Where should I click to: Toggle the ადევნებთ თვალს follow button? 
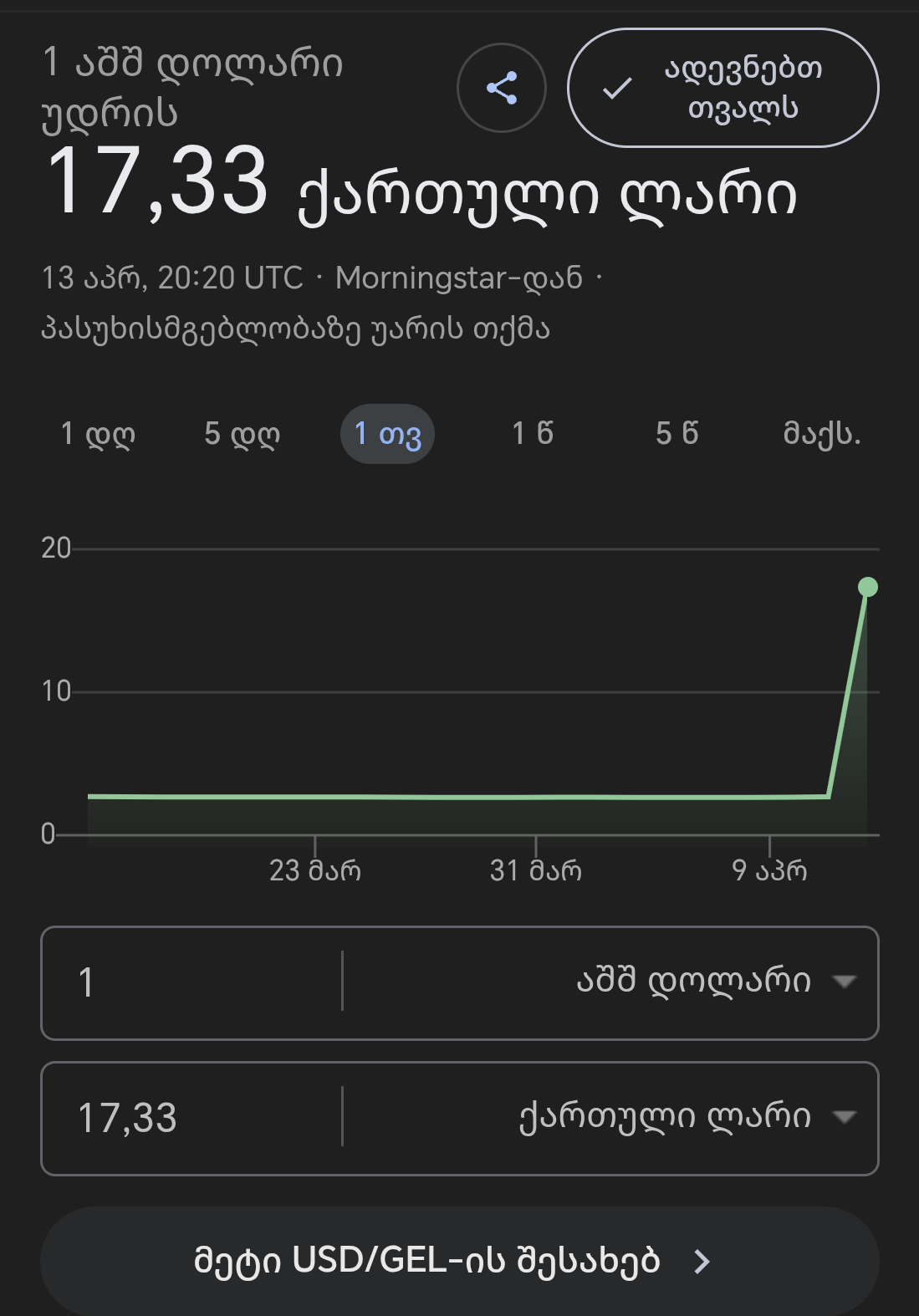pyautogui.click(x=722, y=88)
